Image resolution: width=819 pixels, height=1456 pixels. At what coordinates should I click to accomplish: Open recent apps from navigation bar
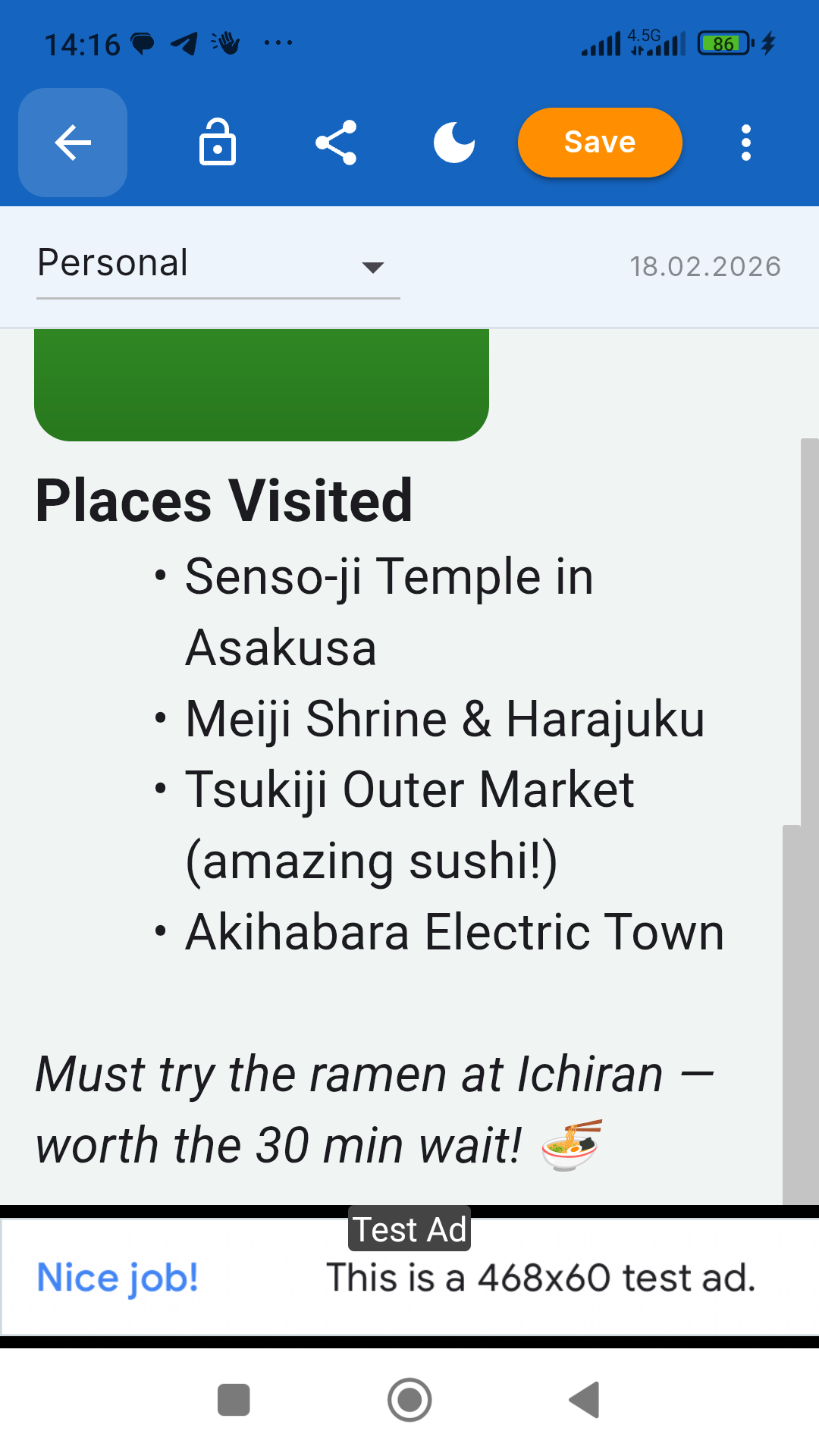pyautogui.click(x=234, y=1400)
